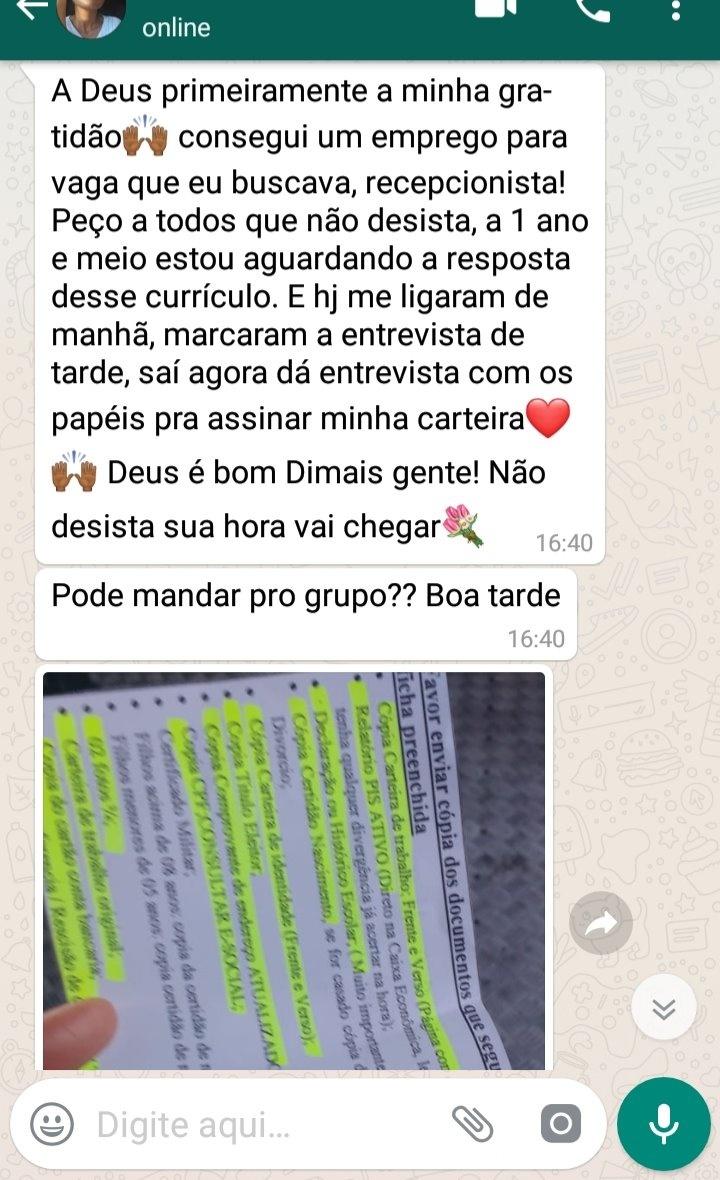Open the camera from the message bar
This screenshot has width=720, height=1180.
click(x=561, y=1125)
